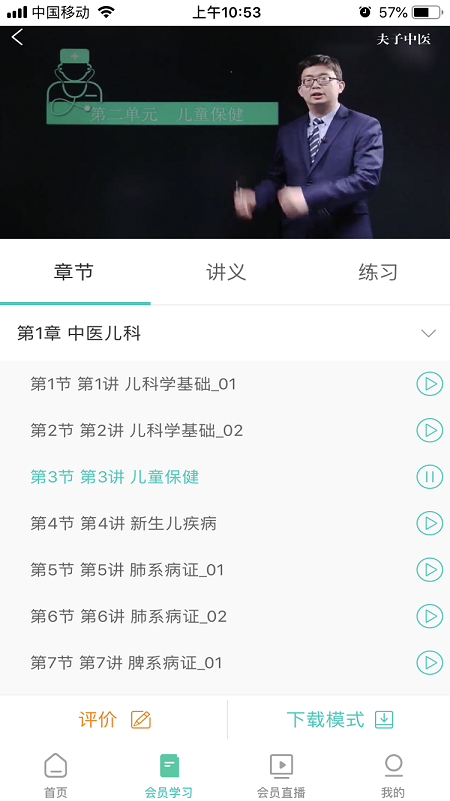This screenshot has width=450, height=801.
Task: Go to the 首页 tab
Action: (56, 775)
